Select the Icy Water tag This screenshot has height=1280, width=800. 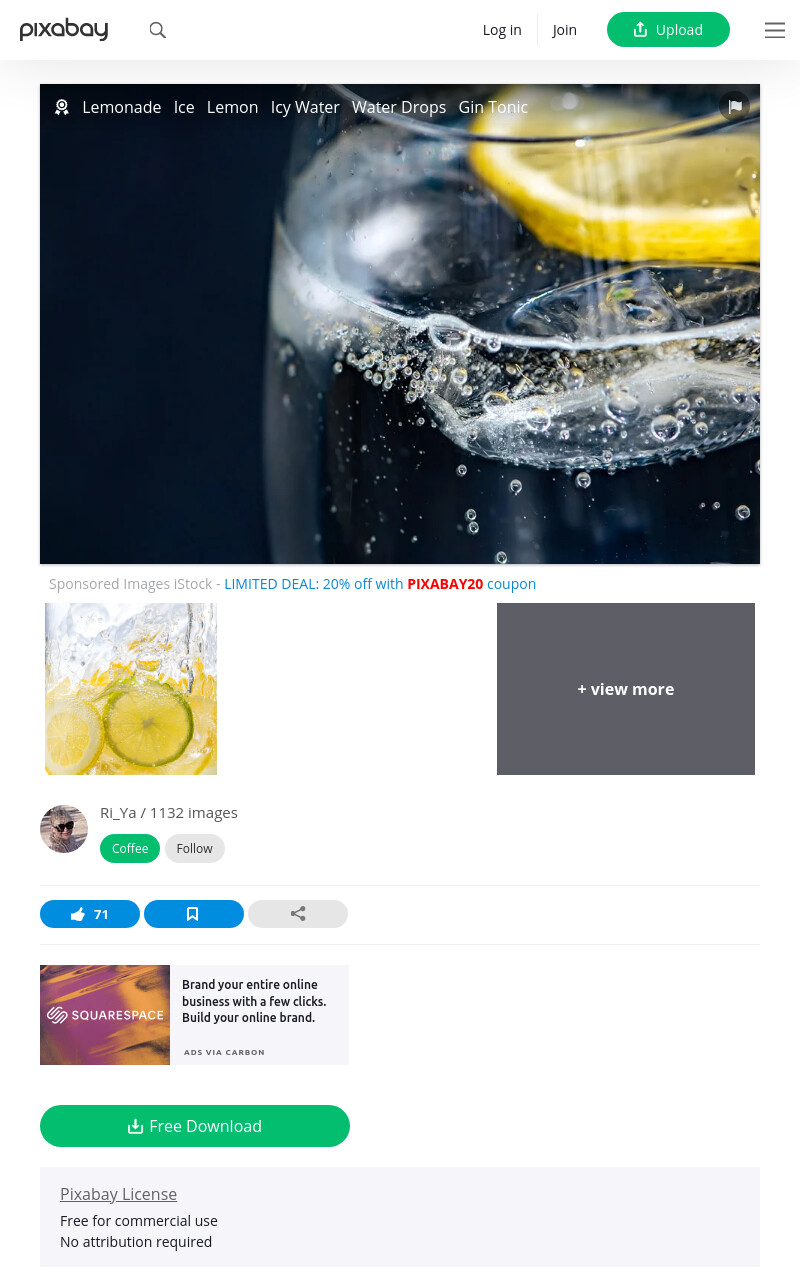pyautogui.click(x=305, y=107)
